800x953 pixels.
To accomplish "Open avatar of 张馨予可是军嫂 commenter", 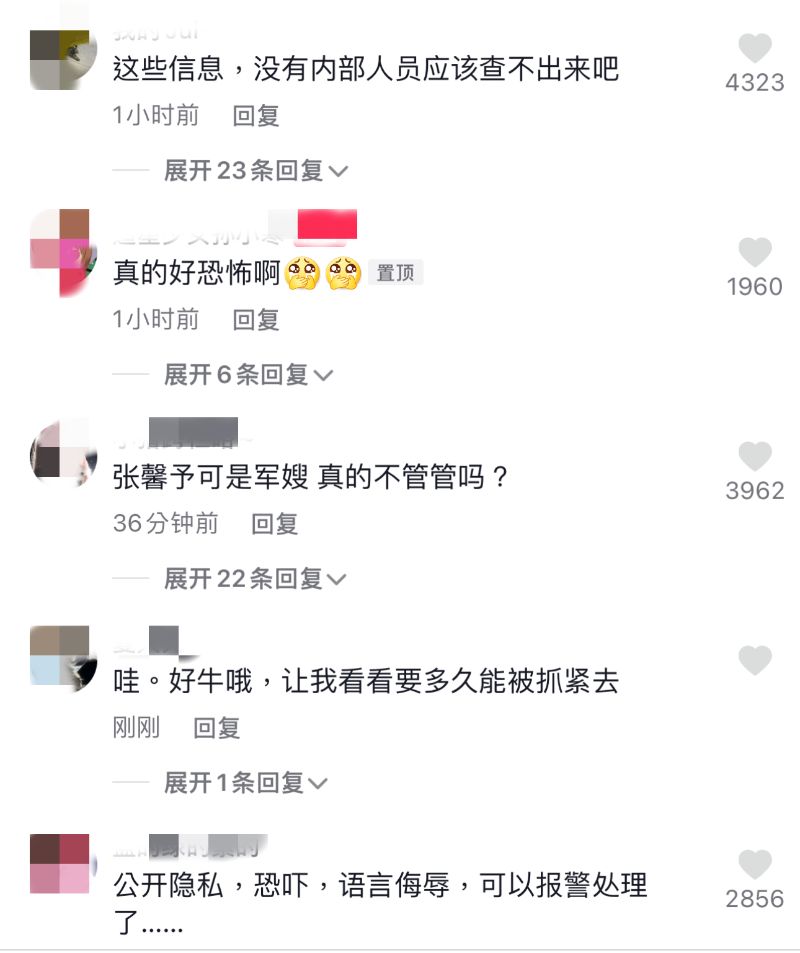I will [x=60, y=453].
